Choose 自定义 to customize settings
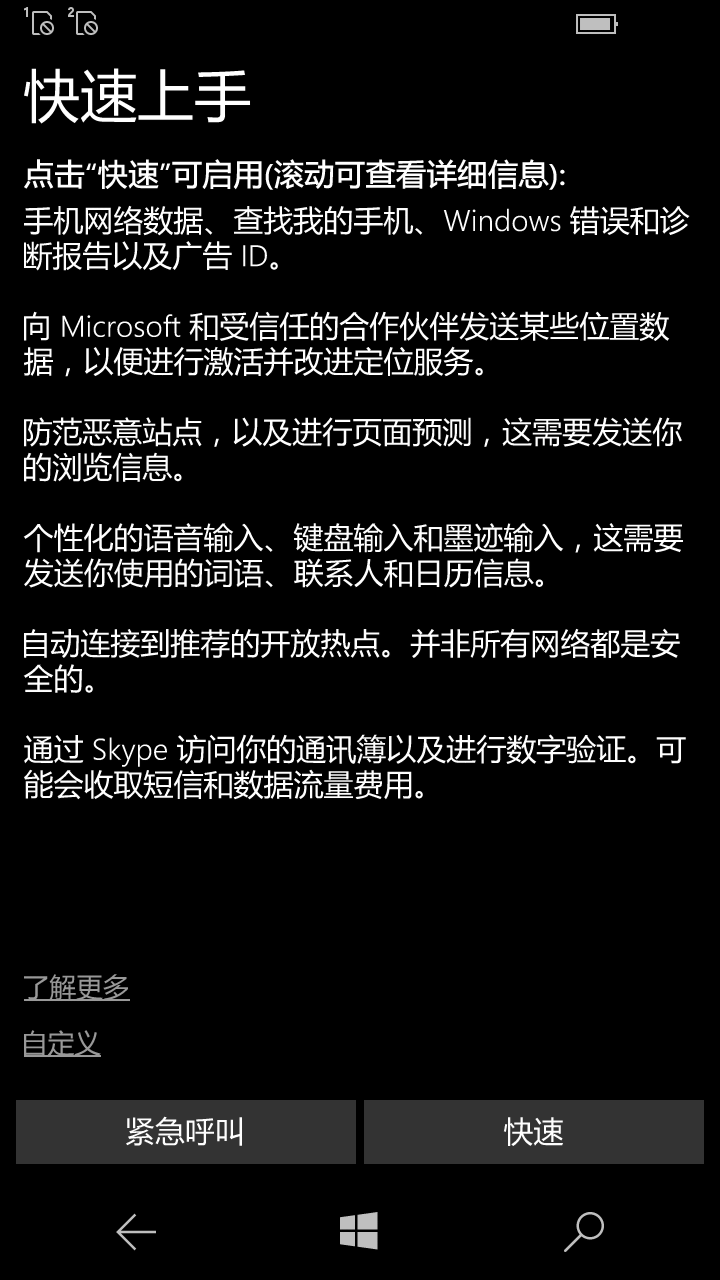 (62, 1044)
